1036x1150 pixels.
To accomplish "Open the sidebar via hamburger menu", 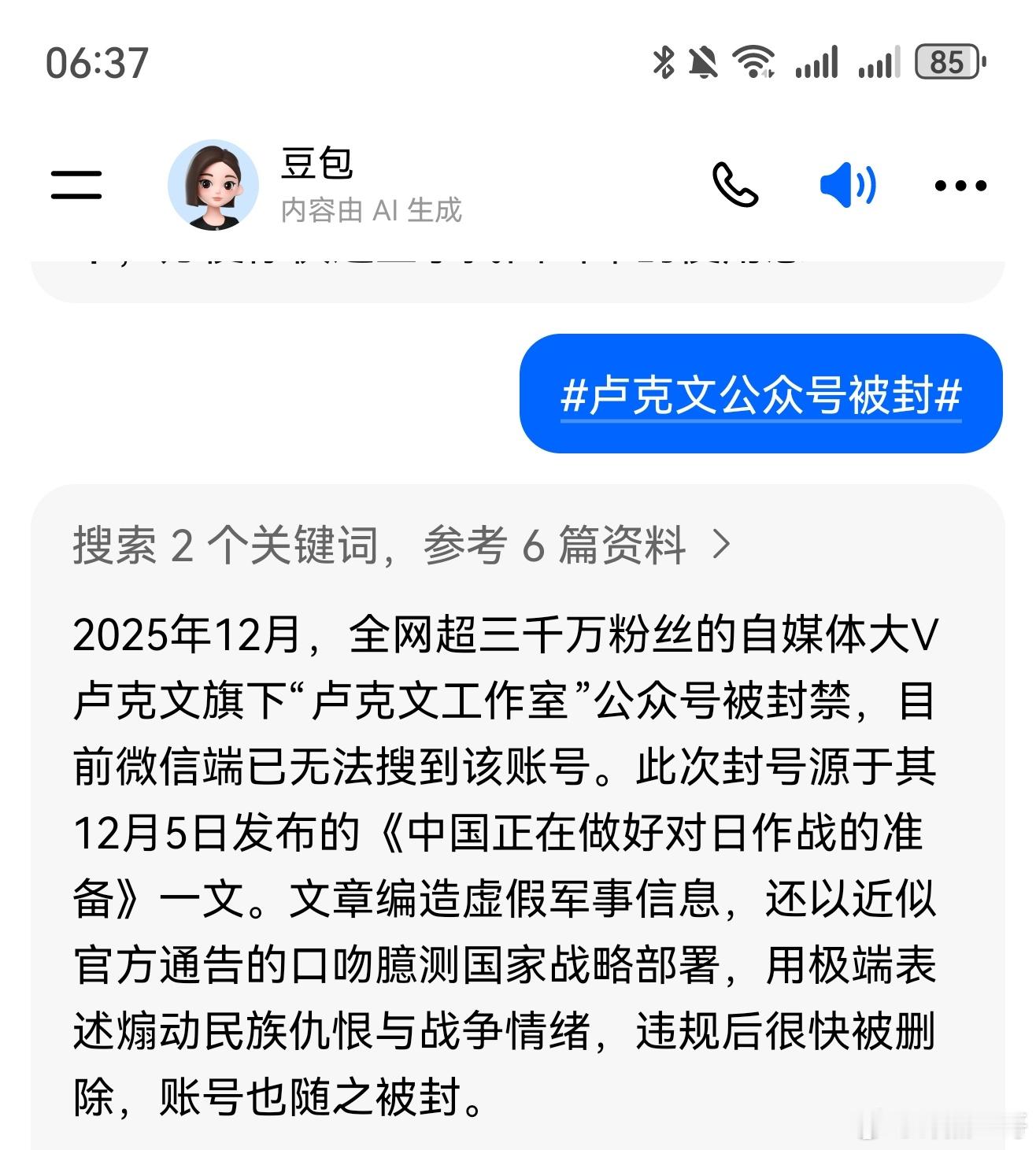I will click(76, 183).
